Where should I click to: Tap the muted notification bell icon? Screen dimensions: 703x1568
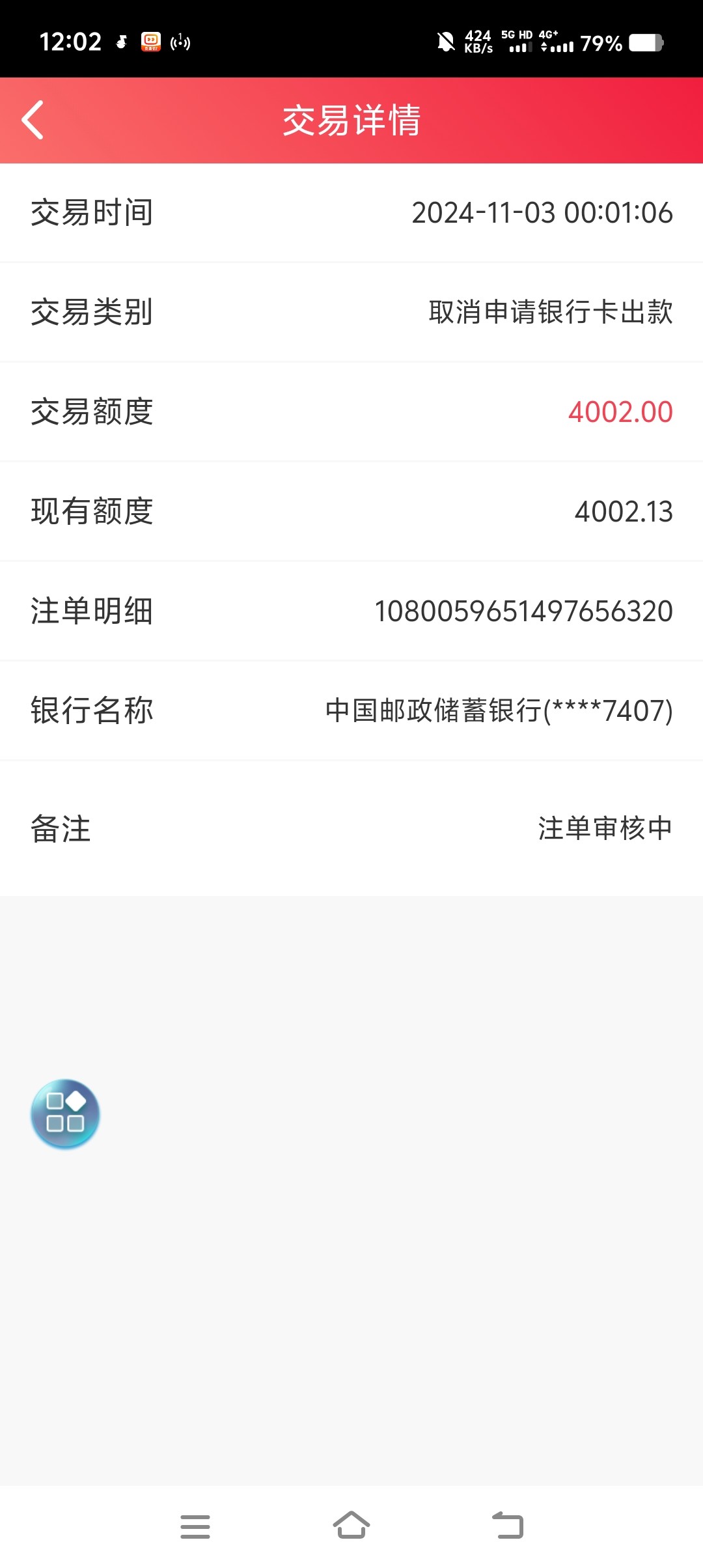coord(445,41)
